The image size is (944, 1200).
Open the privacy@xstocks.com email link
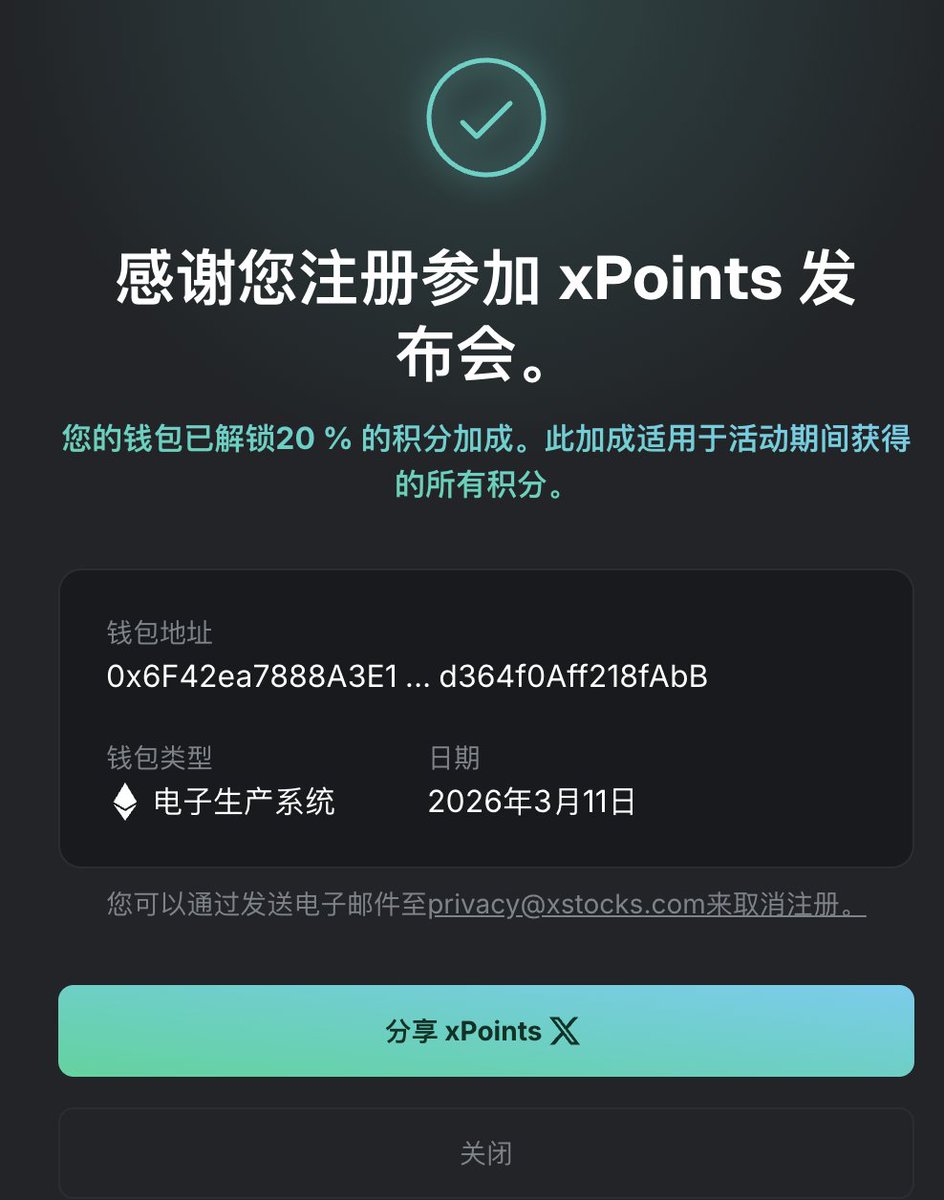tap(567, 905)
